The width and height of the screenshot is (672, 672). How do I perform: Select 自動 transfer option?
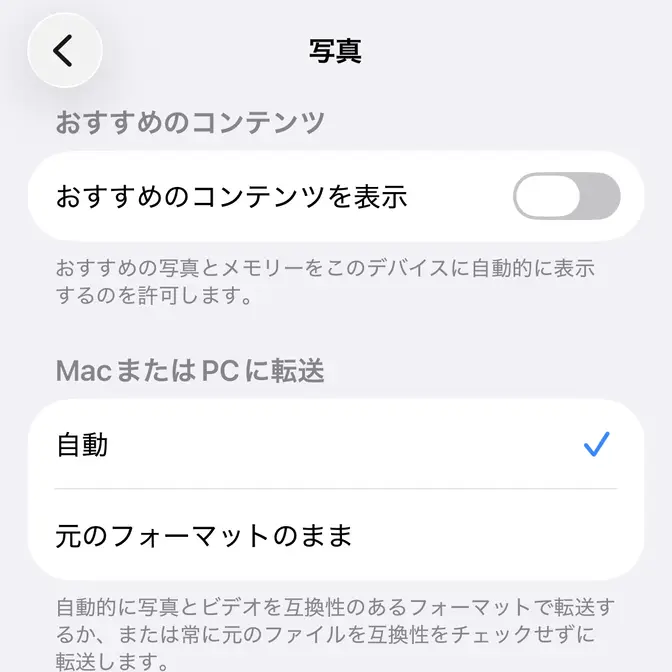(x=336, y=445)
